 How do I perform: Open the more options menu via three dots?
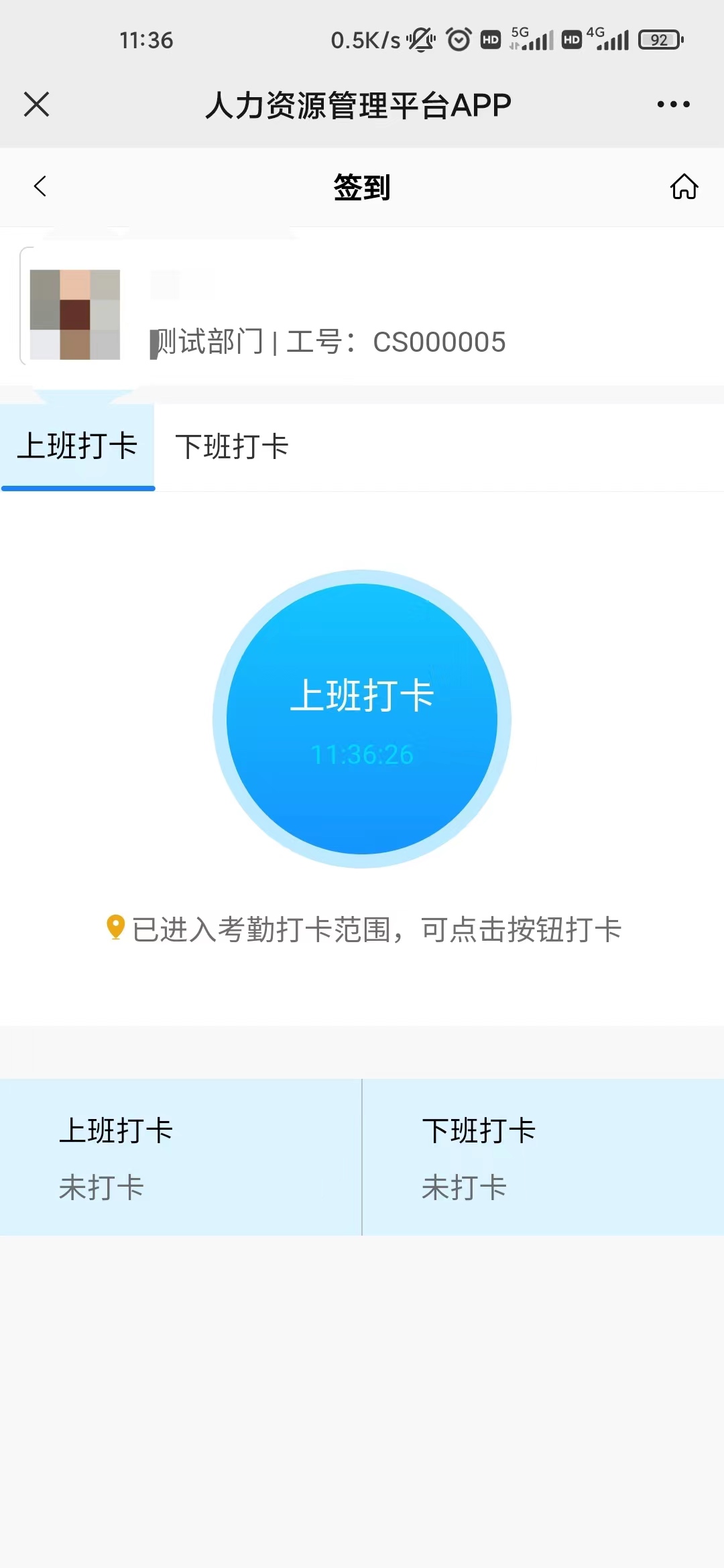click(672, 105)
